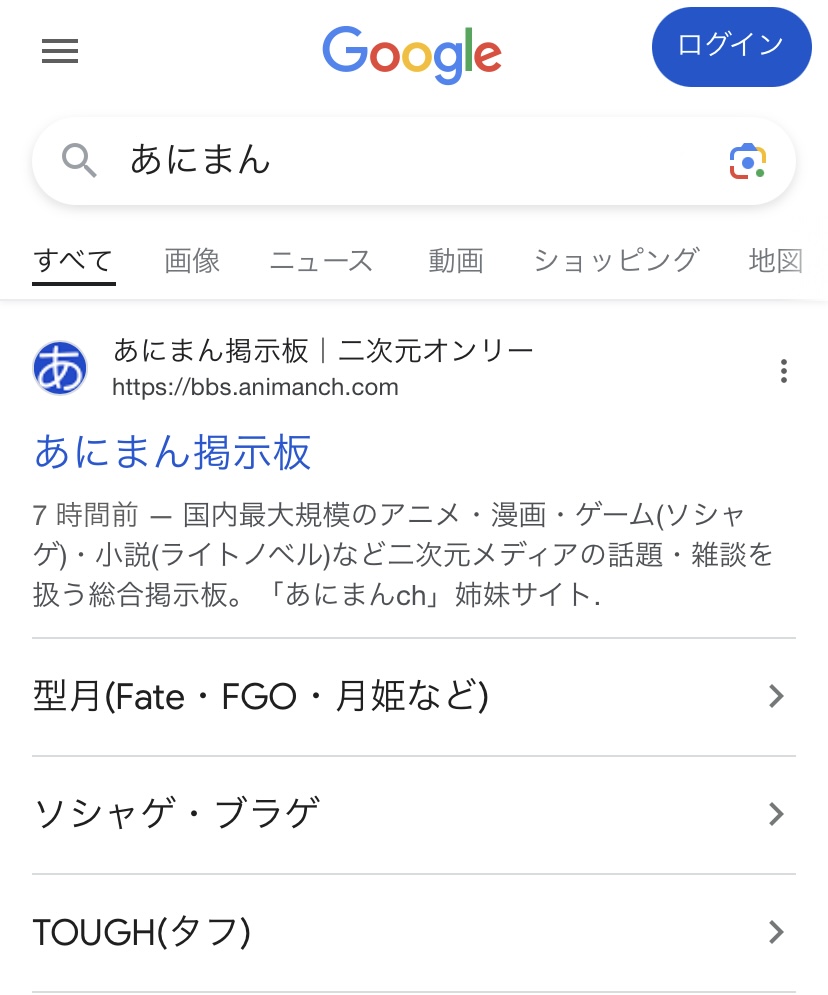Switch to the ショッピング tab

[615, 261]
